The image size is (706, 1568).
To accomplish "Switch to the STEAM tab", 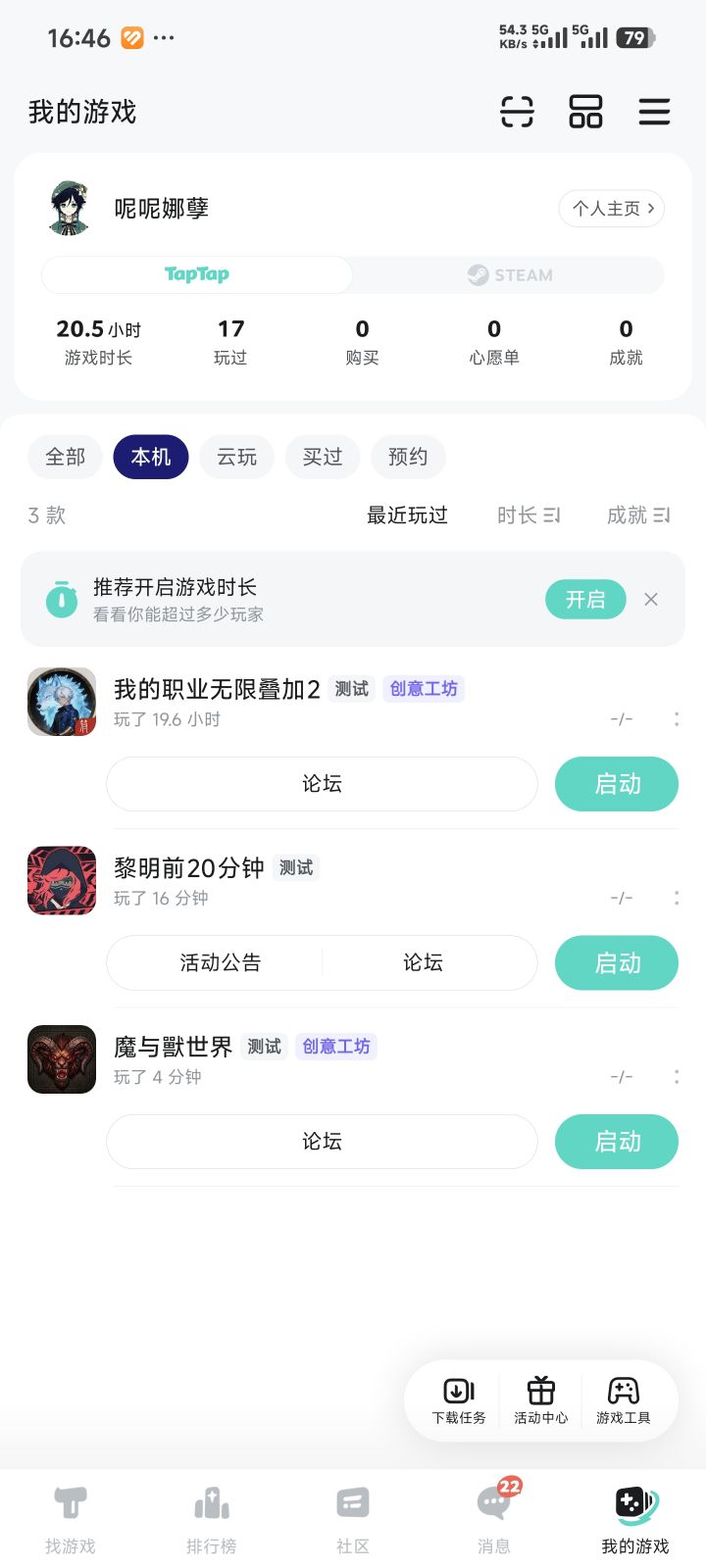I will click(509, 275).
